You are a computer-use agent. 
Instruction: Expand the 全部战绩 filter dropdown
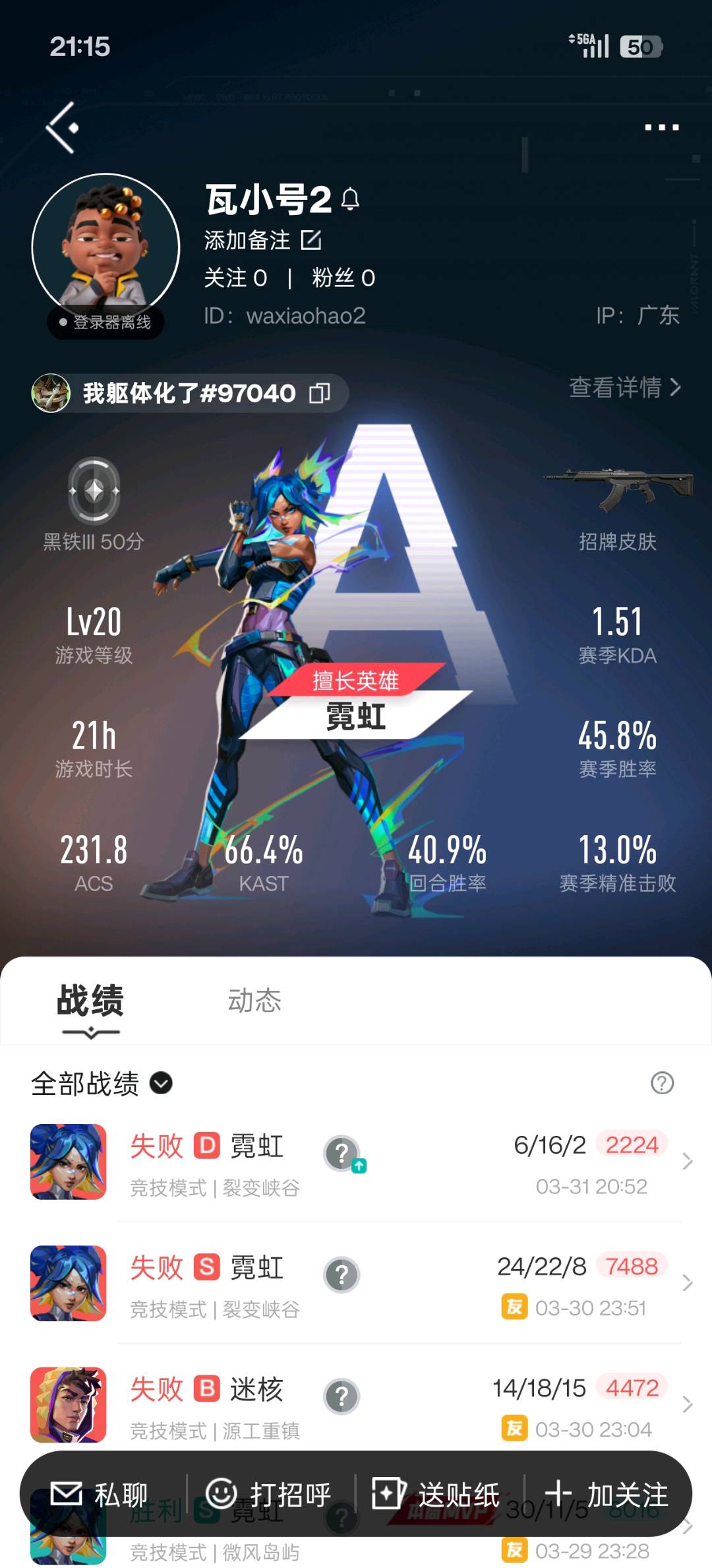coord(161,1082)
